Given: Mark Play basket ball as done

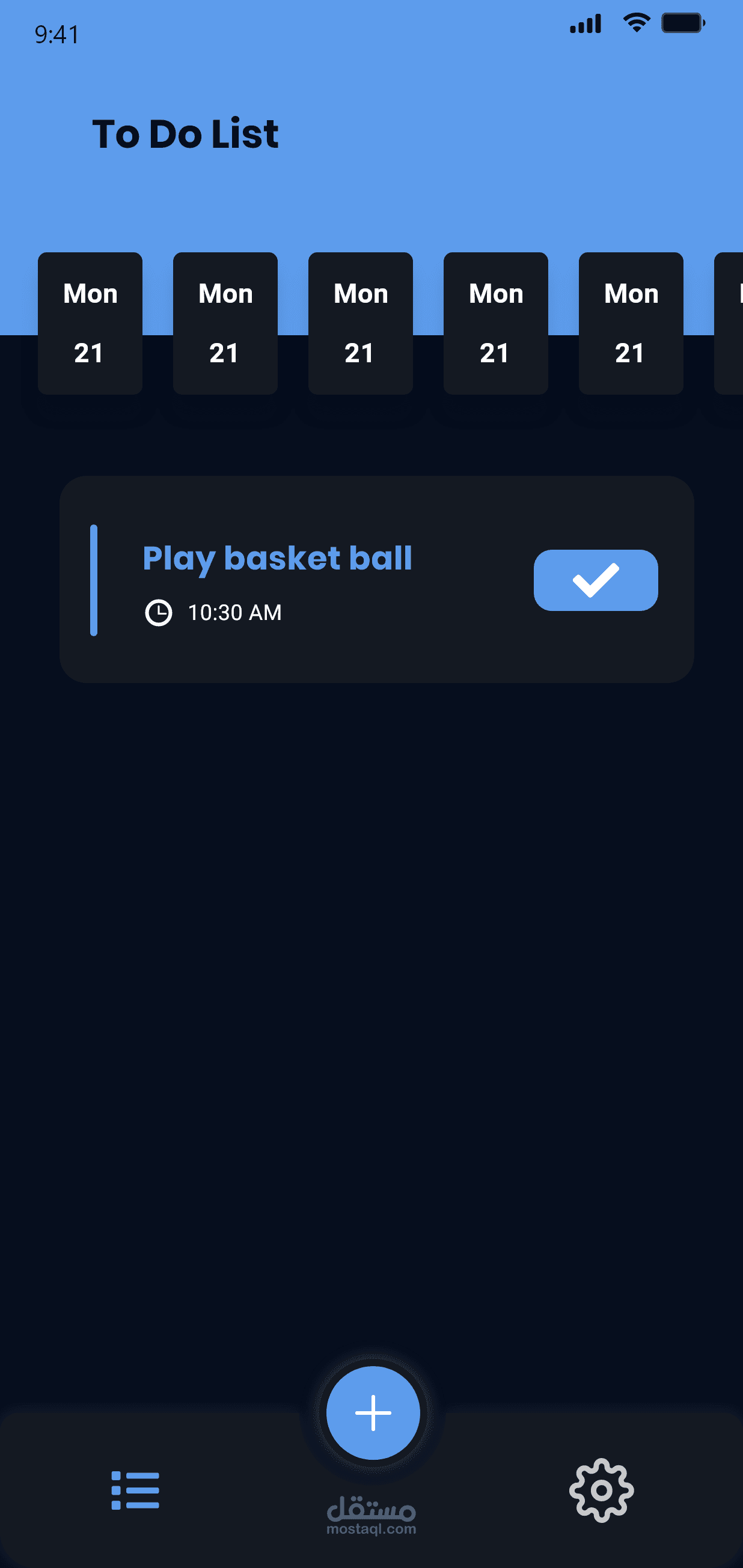Looking at the screenshot, I should [x=596, y=580].
